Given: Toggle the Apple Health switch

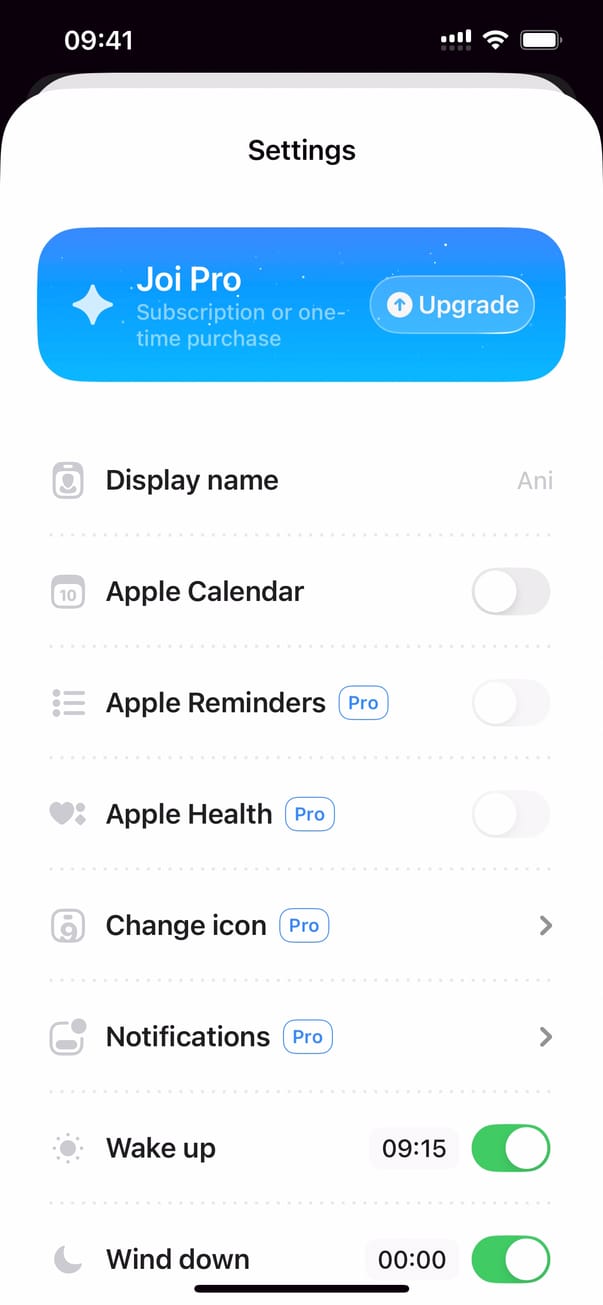Looking at the screenshot, I should pos(510,814).
